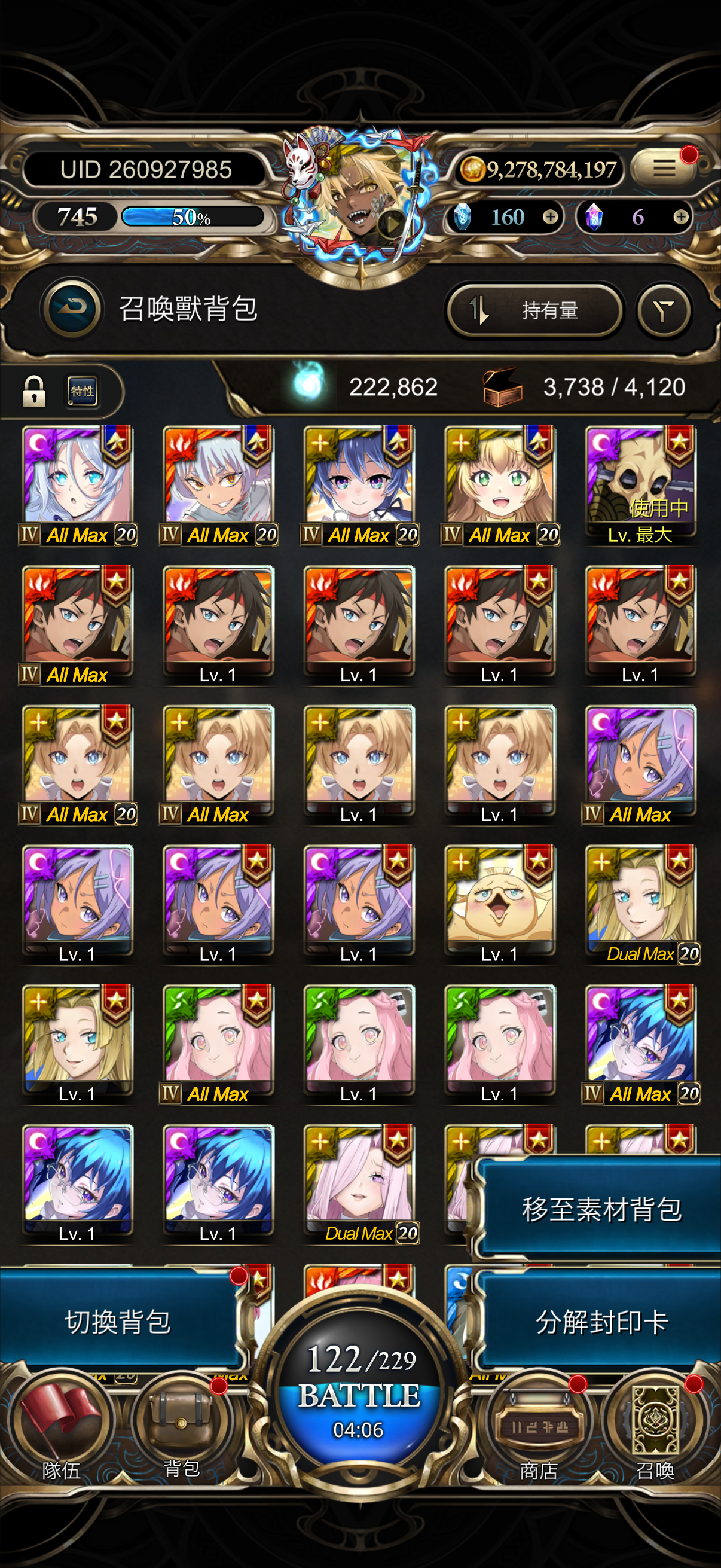Tap the 切換背包 button
This screenshot has height=1568, width=721.
coord(118,1322)
